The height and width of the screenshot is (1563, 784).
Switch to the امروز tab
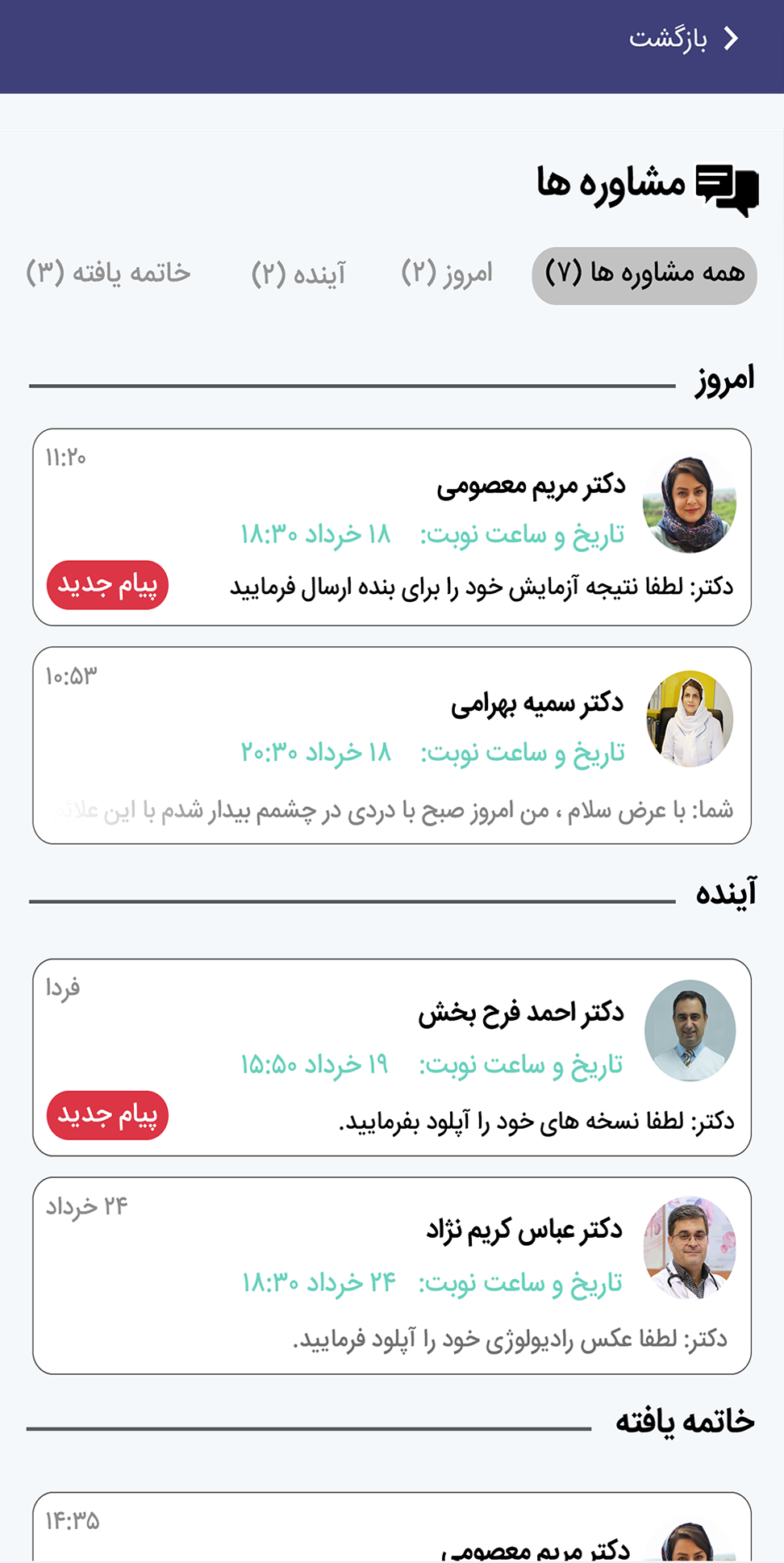447,274
